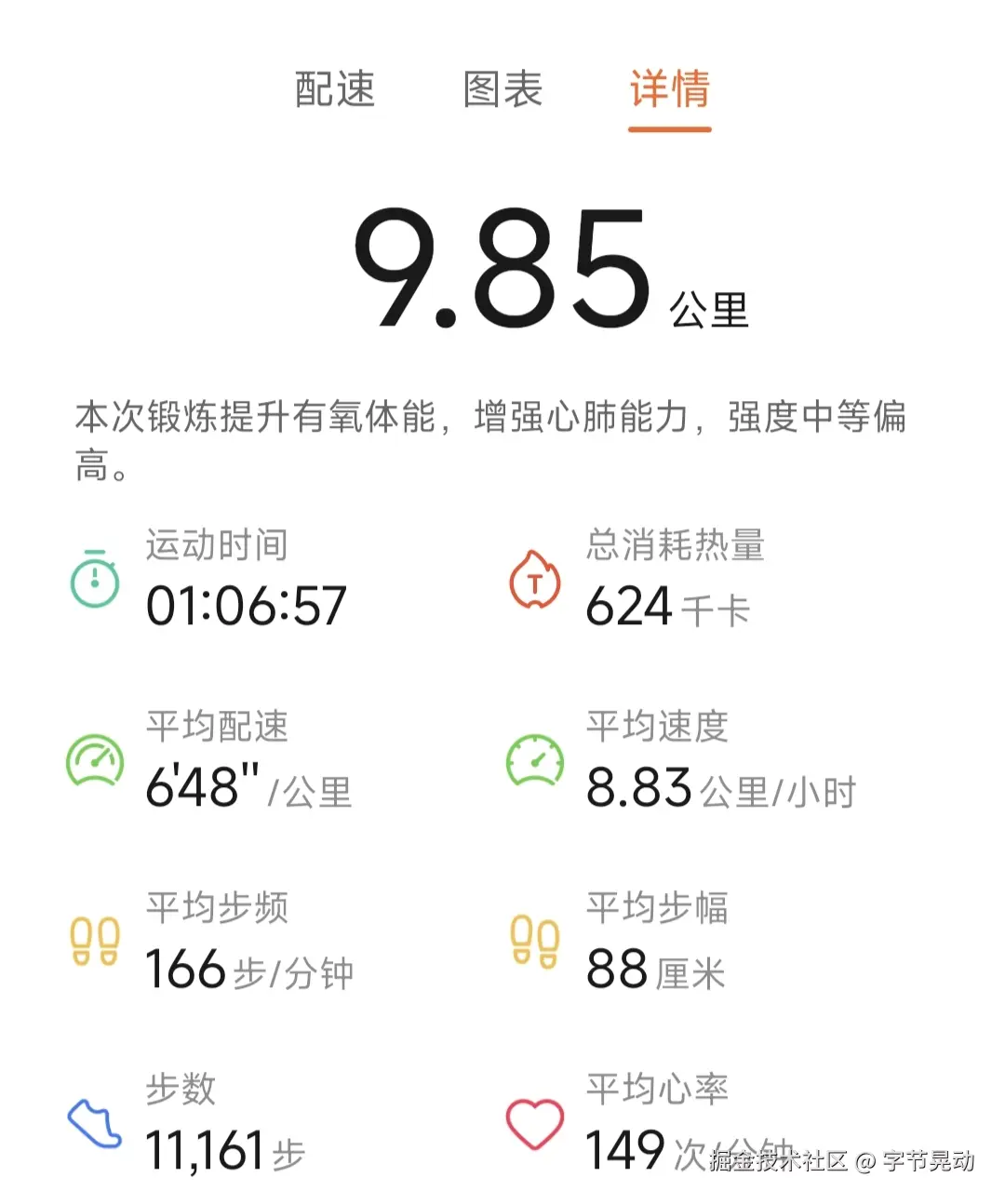Screen dimensions: 1005x1204
Task: Click the stopwatch icon beside 运动时间
Action: (92, 579)
